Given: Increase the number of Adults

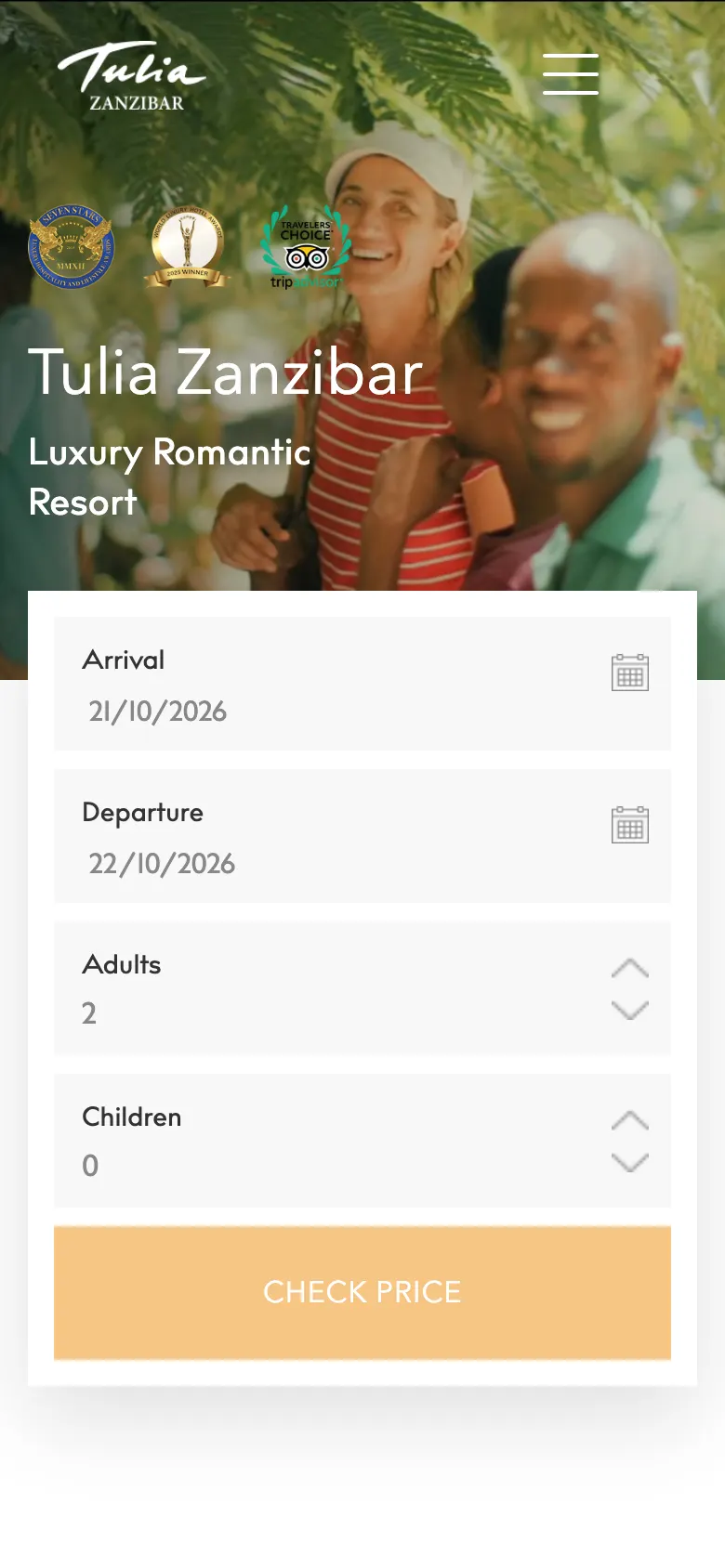Looking at the screenshot, I should point(630,968).
